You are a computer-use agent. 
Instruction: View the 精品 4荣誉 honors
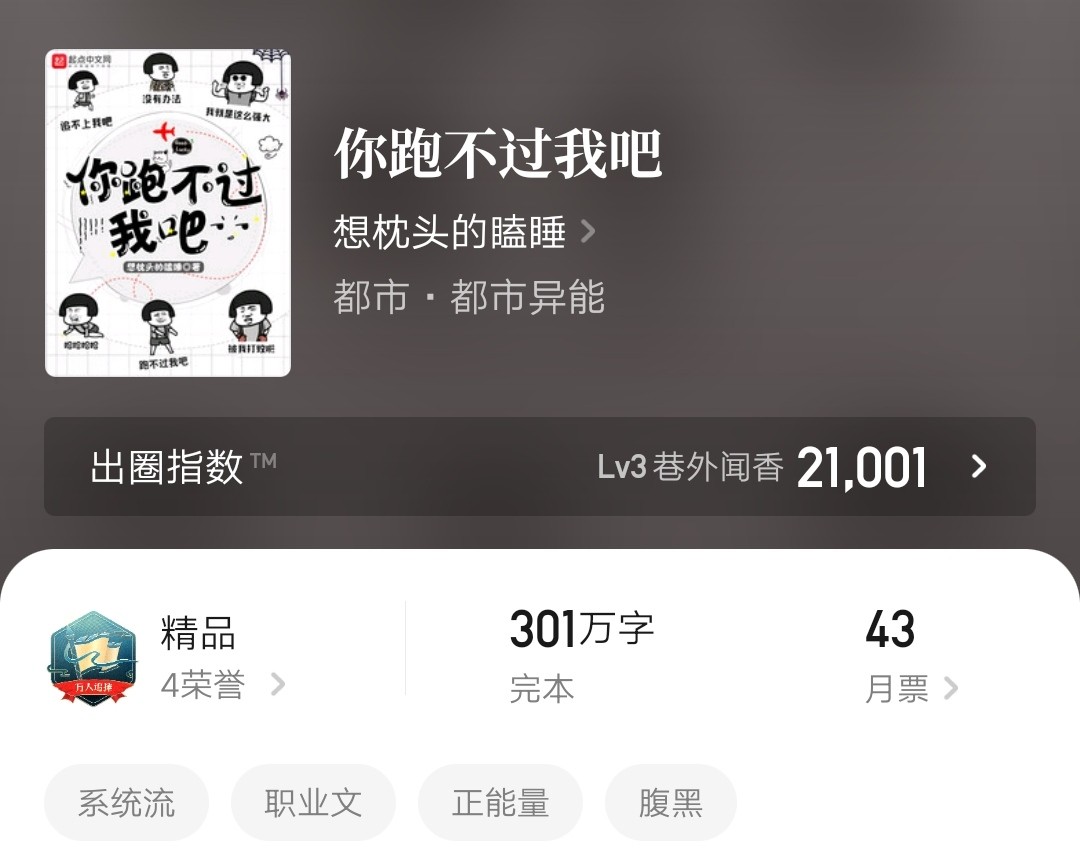[220, 684]
